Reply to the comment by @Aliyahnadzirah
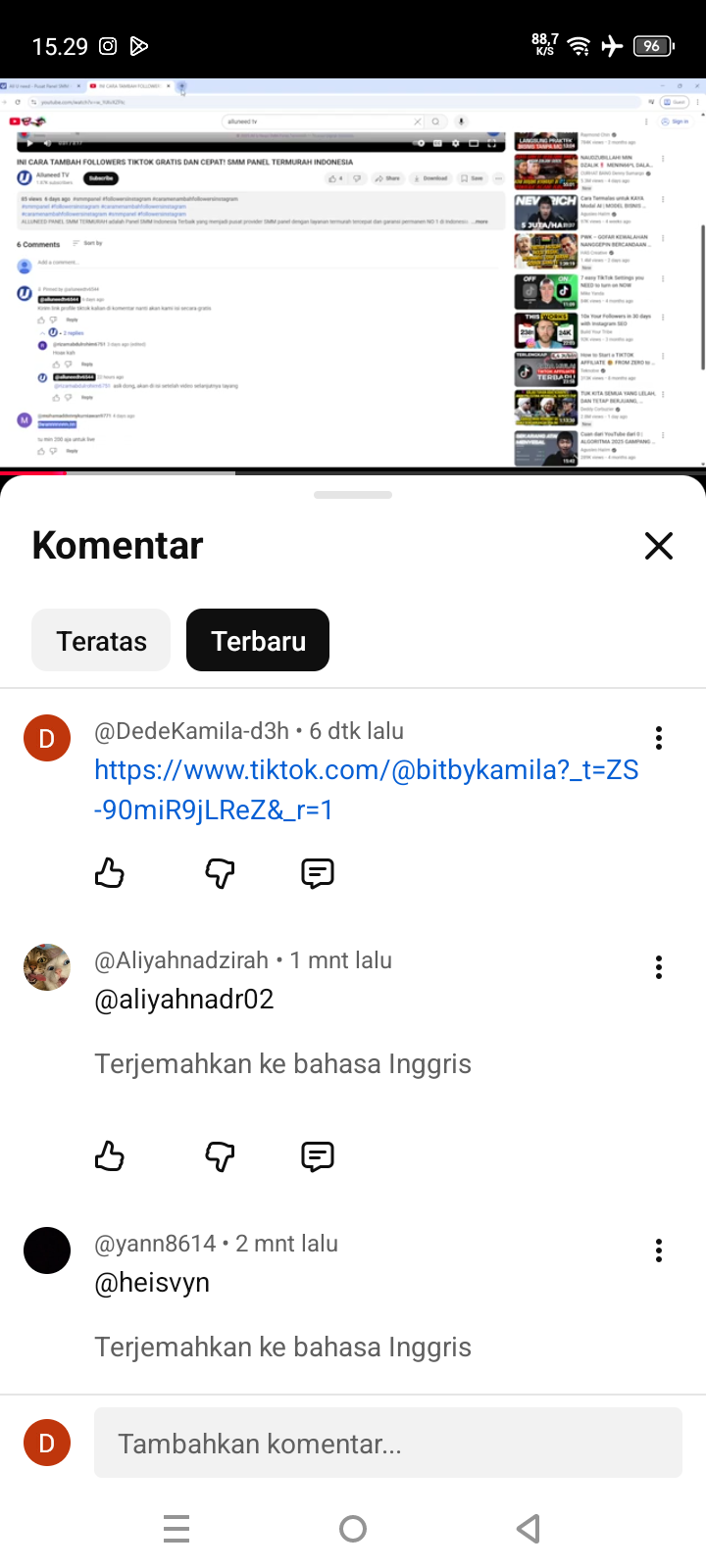 (318, 1156)
